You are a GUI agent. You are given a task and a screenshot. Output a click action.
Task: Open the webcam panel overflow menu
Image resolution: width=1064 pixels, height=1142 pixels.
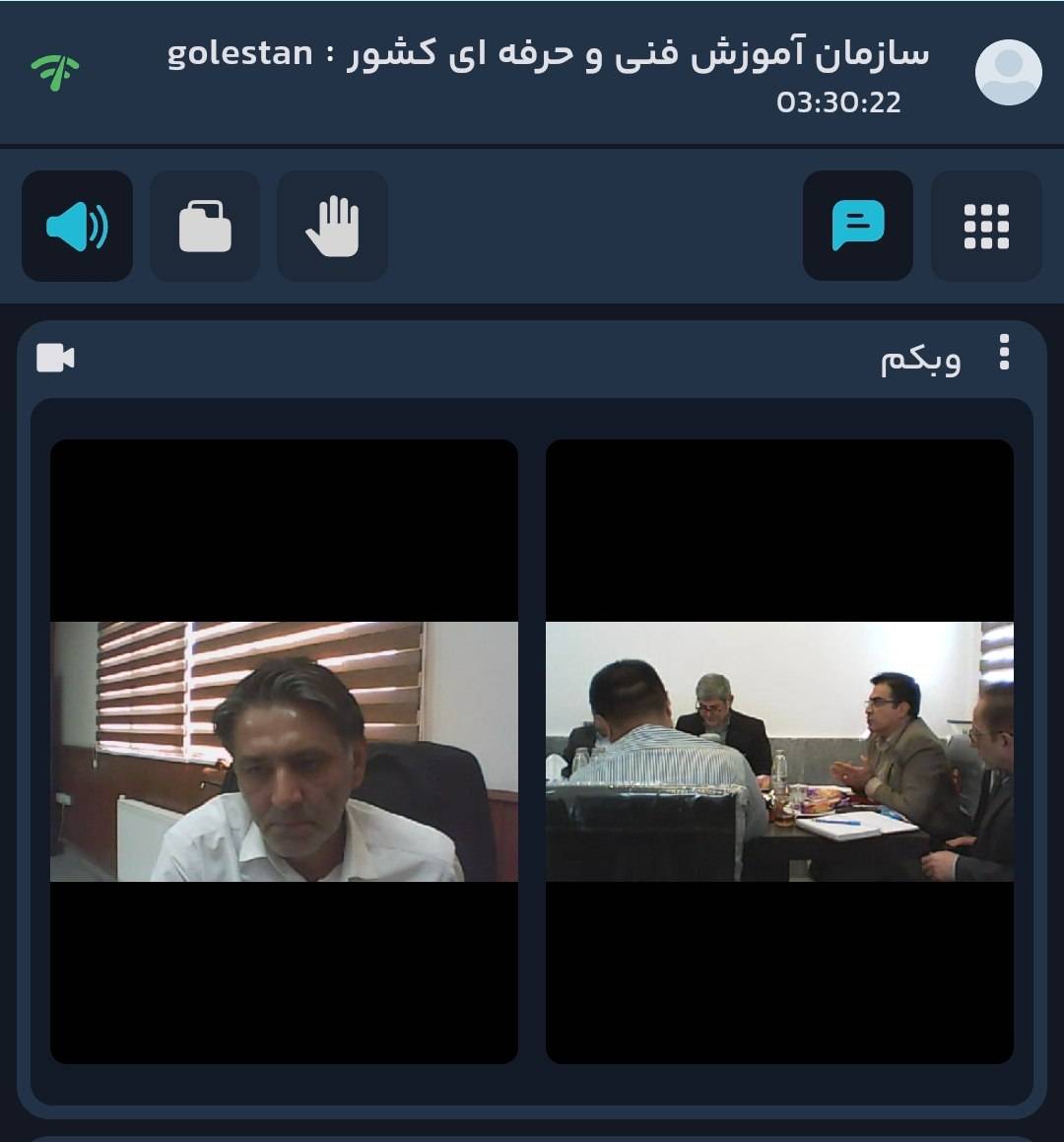click(1004, 353)
